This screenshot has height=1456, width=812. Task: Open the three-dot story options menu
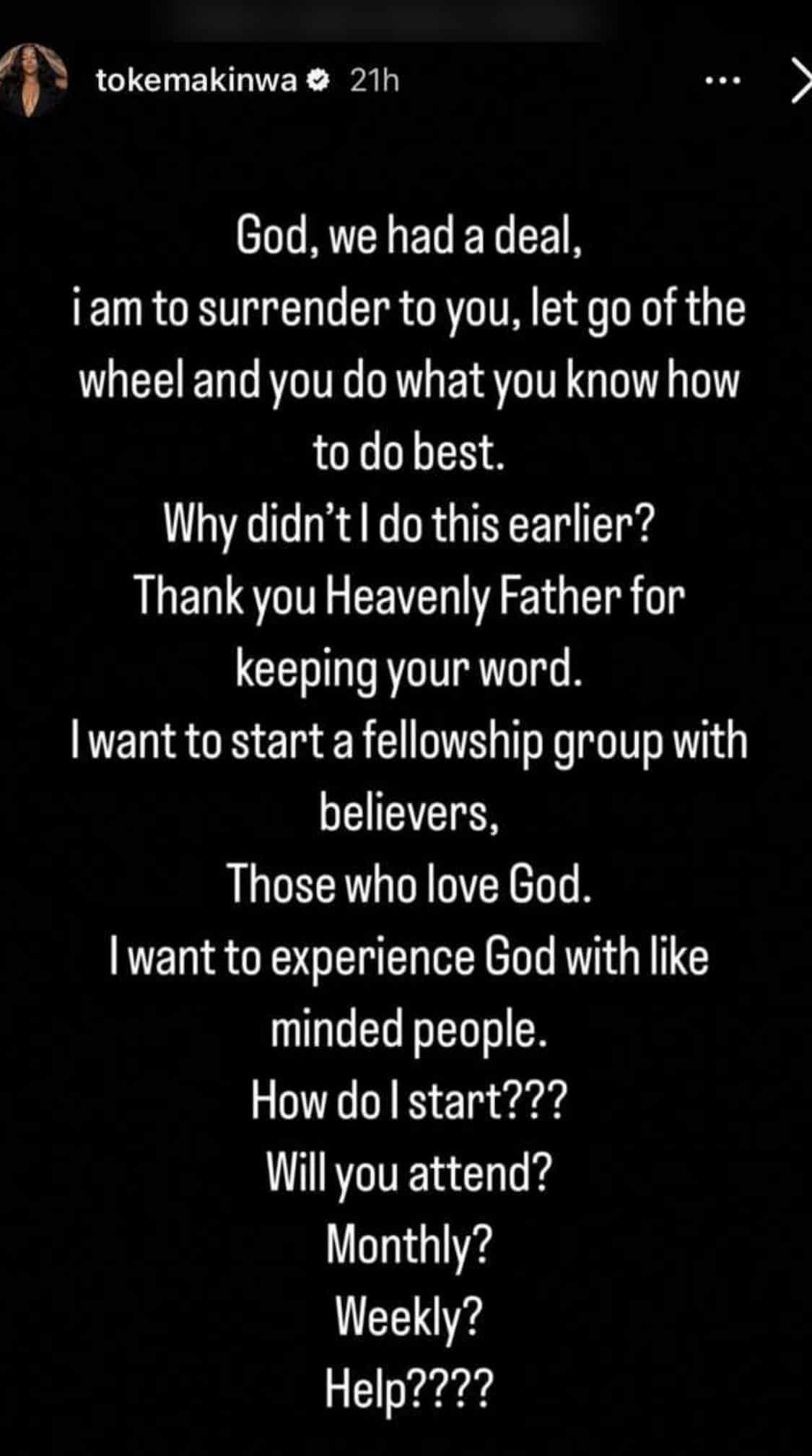pos(723,82)
